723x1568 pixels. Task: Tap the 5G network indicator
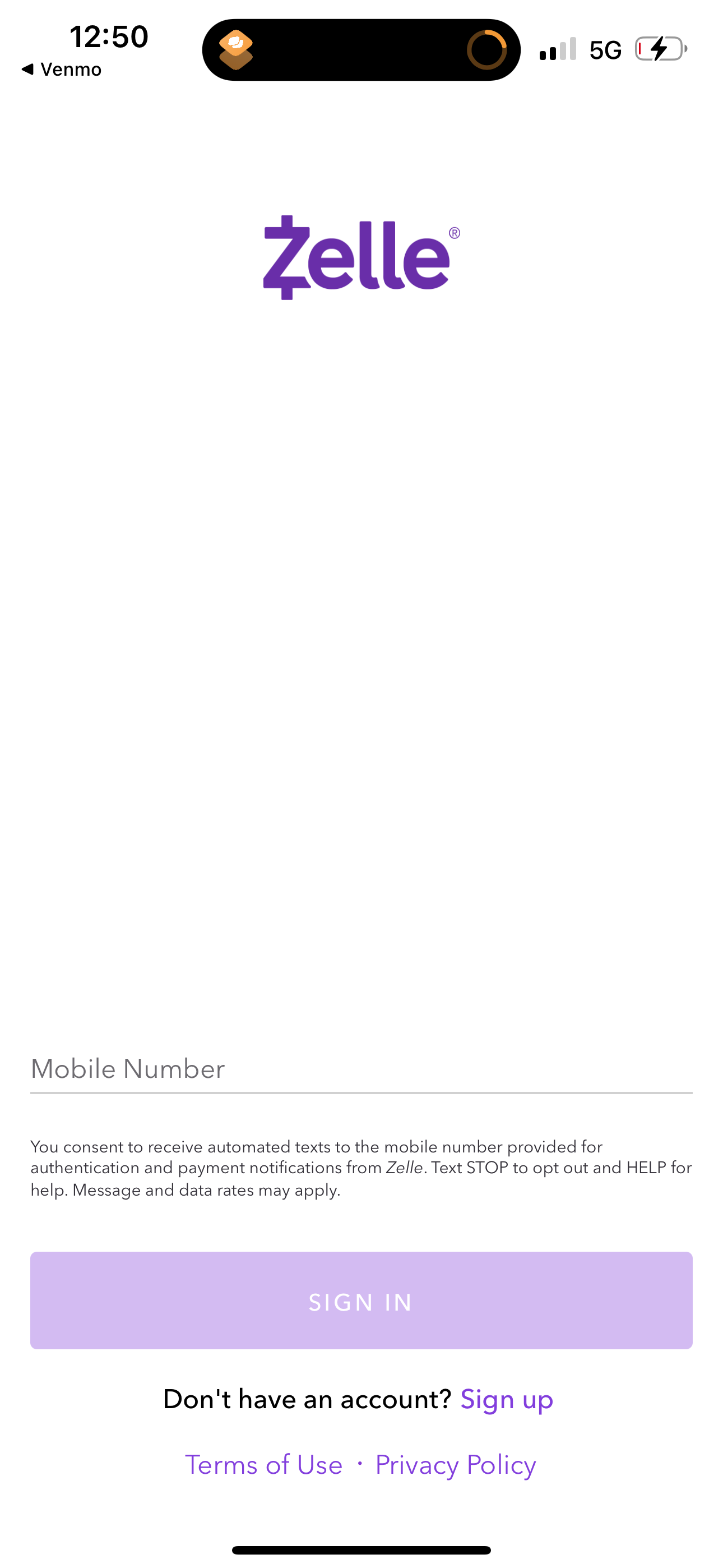click(605, 50)
